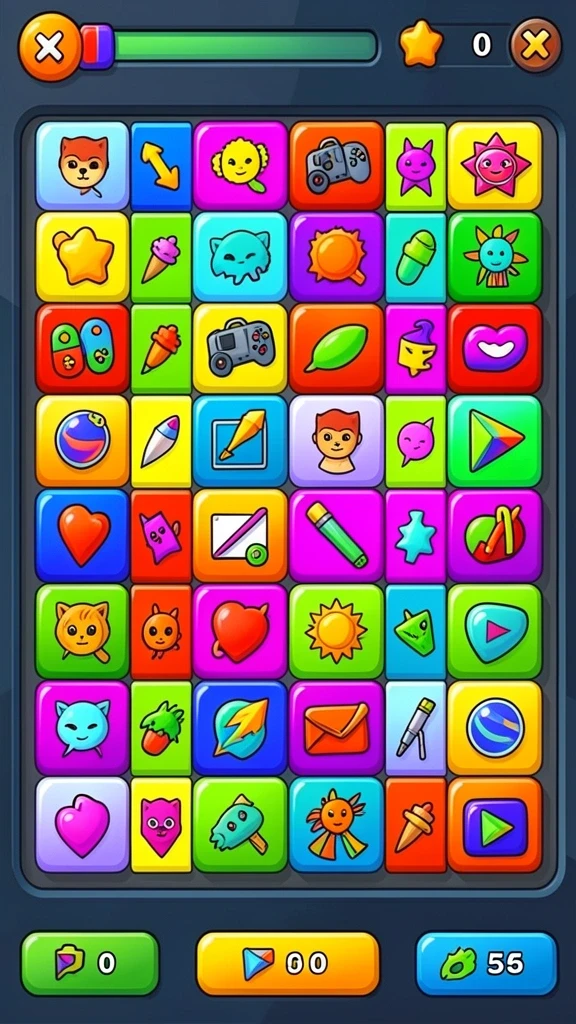Tap the yellow sun tile on green
Image resolution: width=576 pixels, height=1024 pixels.
(336, 631)
